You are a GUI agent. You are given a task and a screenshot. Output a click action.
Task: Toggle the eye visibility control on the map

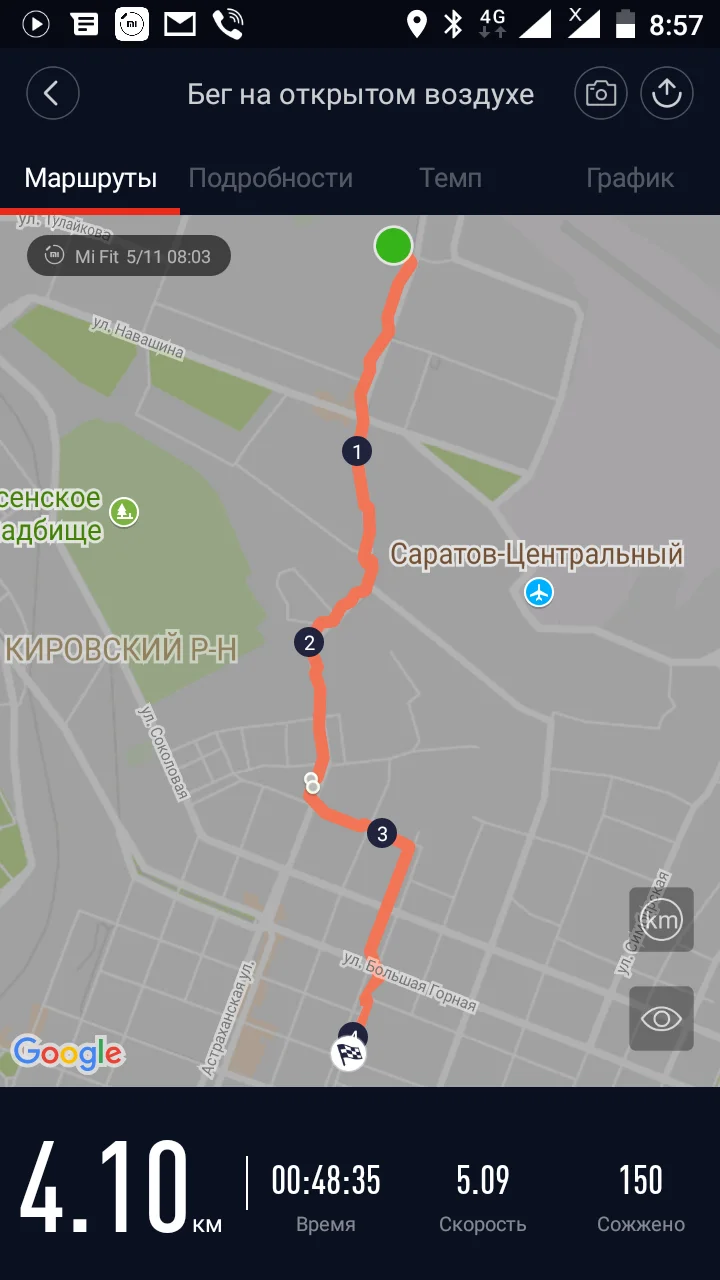pos(661,1018)
